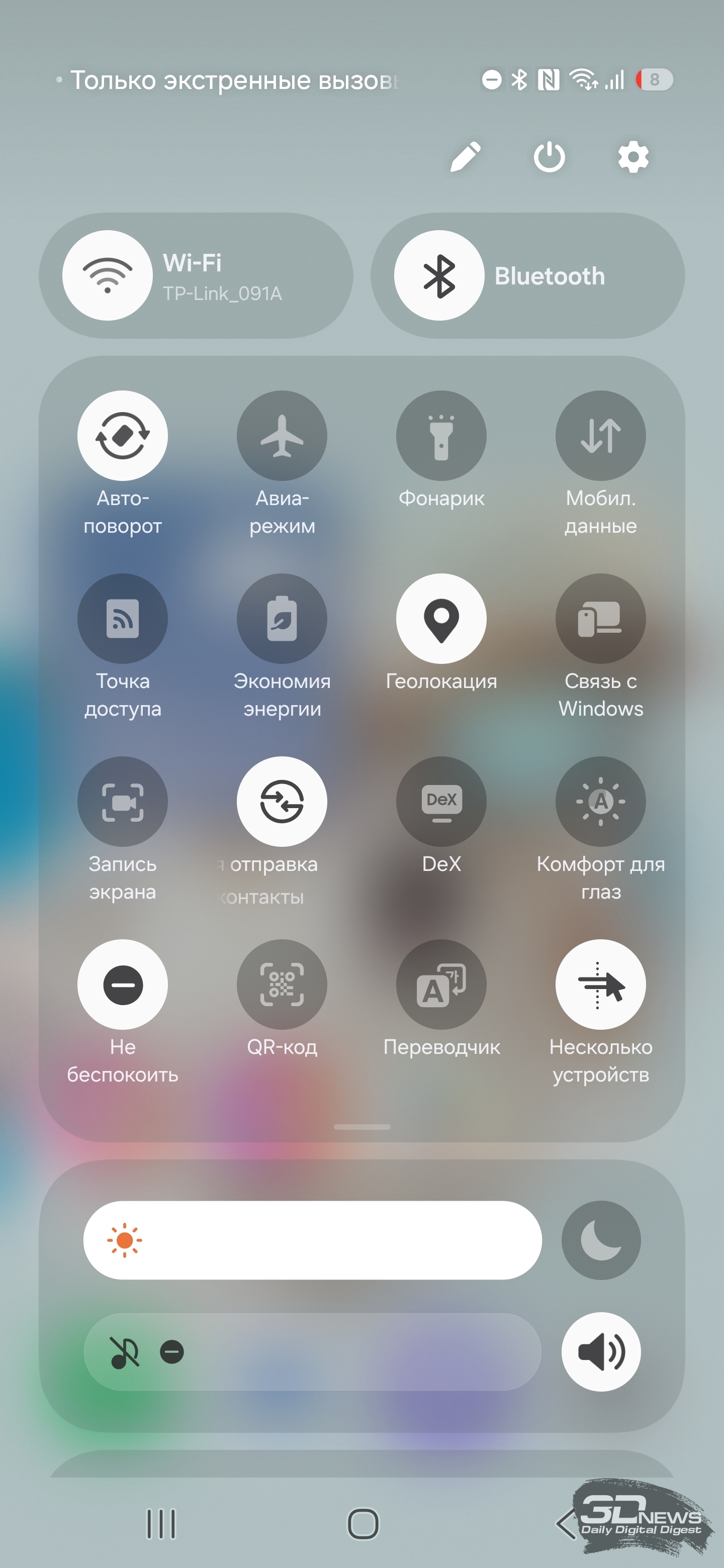Launch Переводчик

pos(441,984)
